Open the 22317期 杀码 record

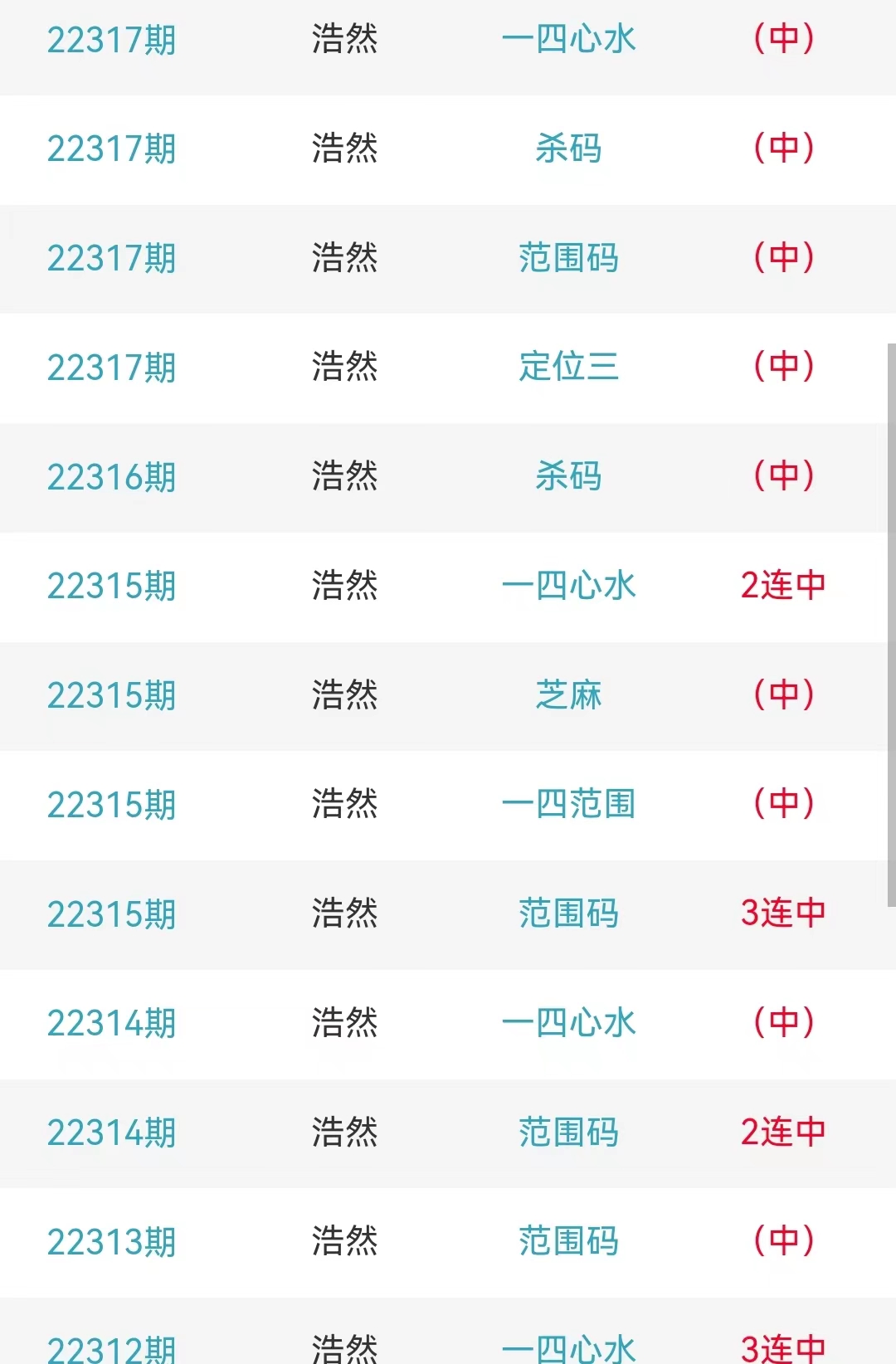tap(568, 149)
